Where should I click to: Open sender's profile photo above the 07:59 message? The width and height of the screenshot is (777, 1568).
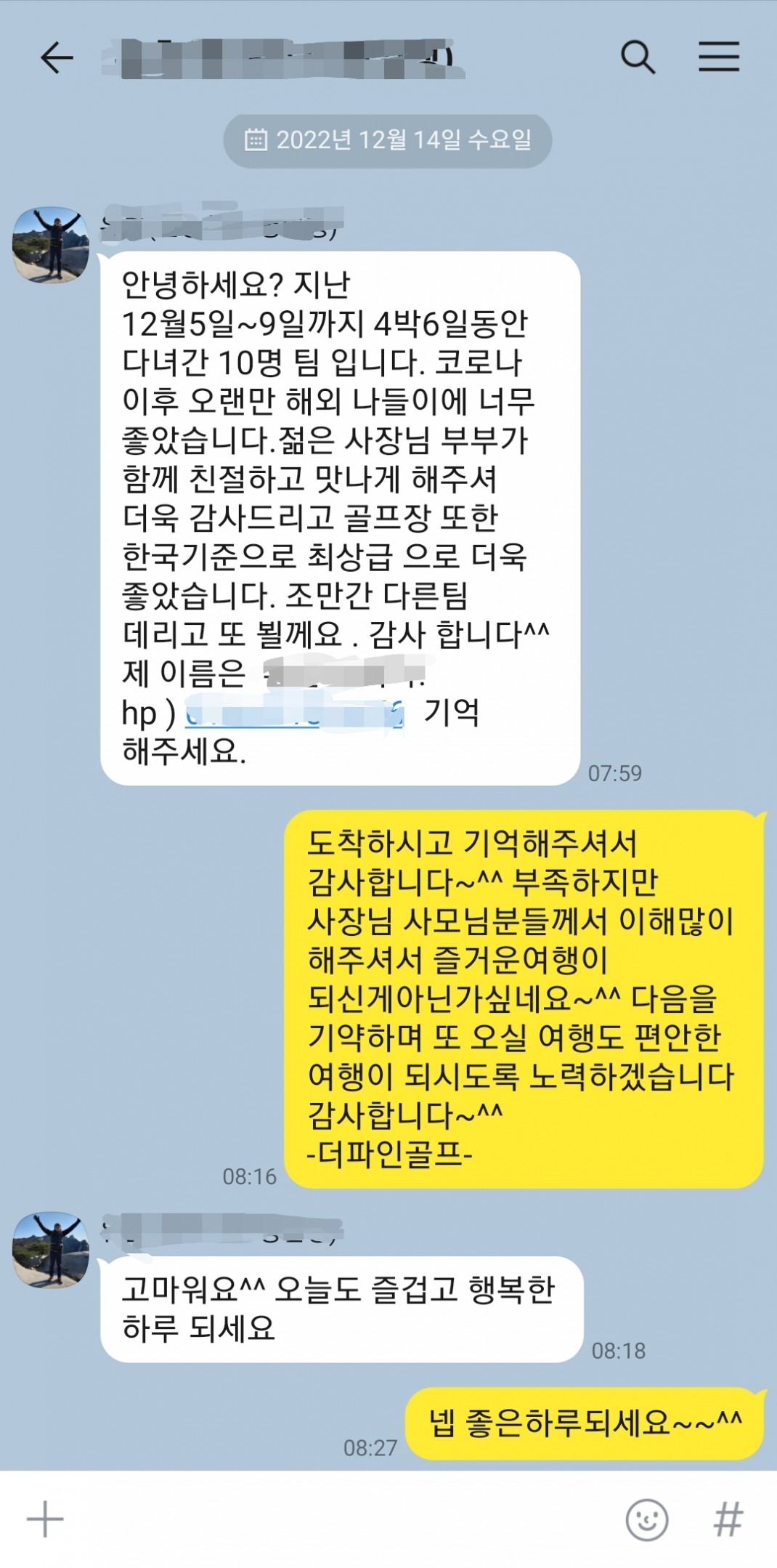[x=51, y=245]
